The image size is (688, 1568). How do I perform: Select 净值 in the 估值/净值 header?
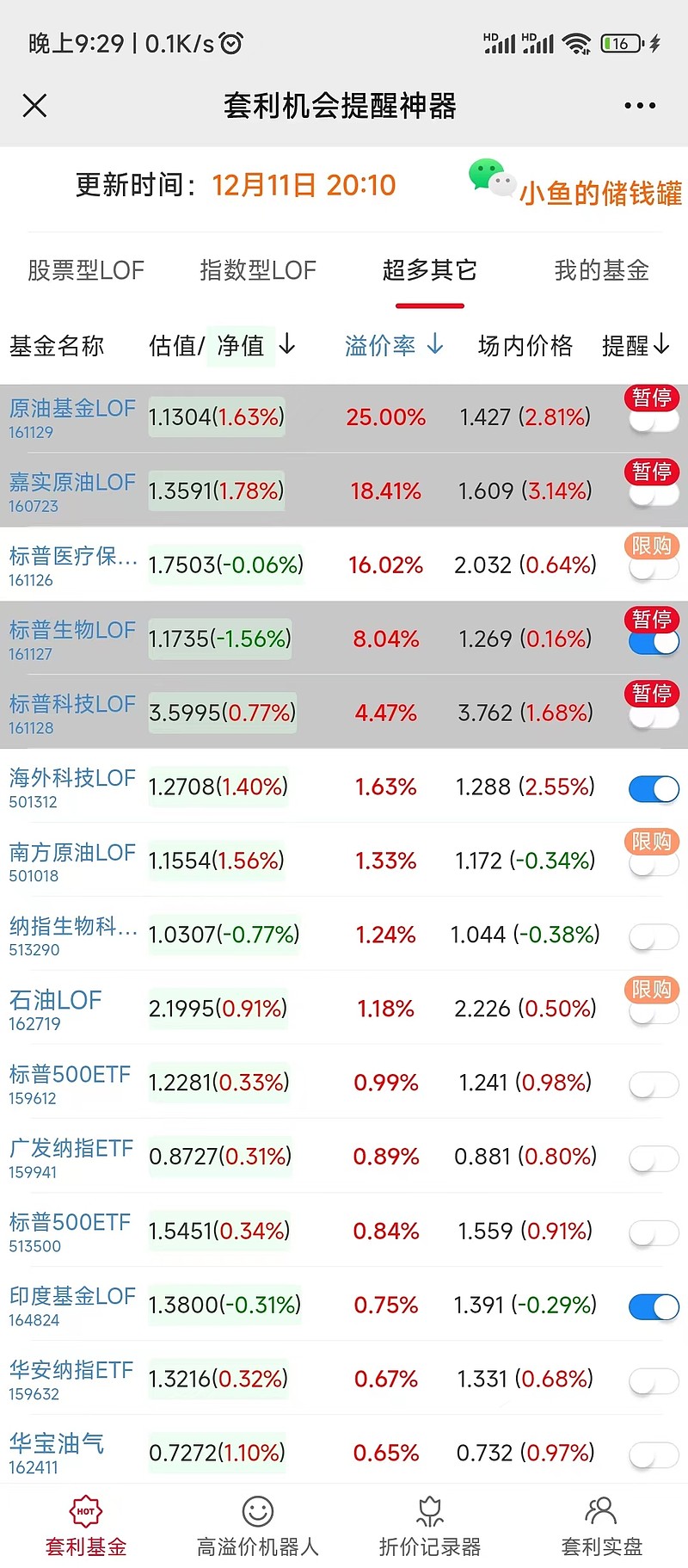(x=241, y=346)
